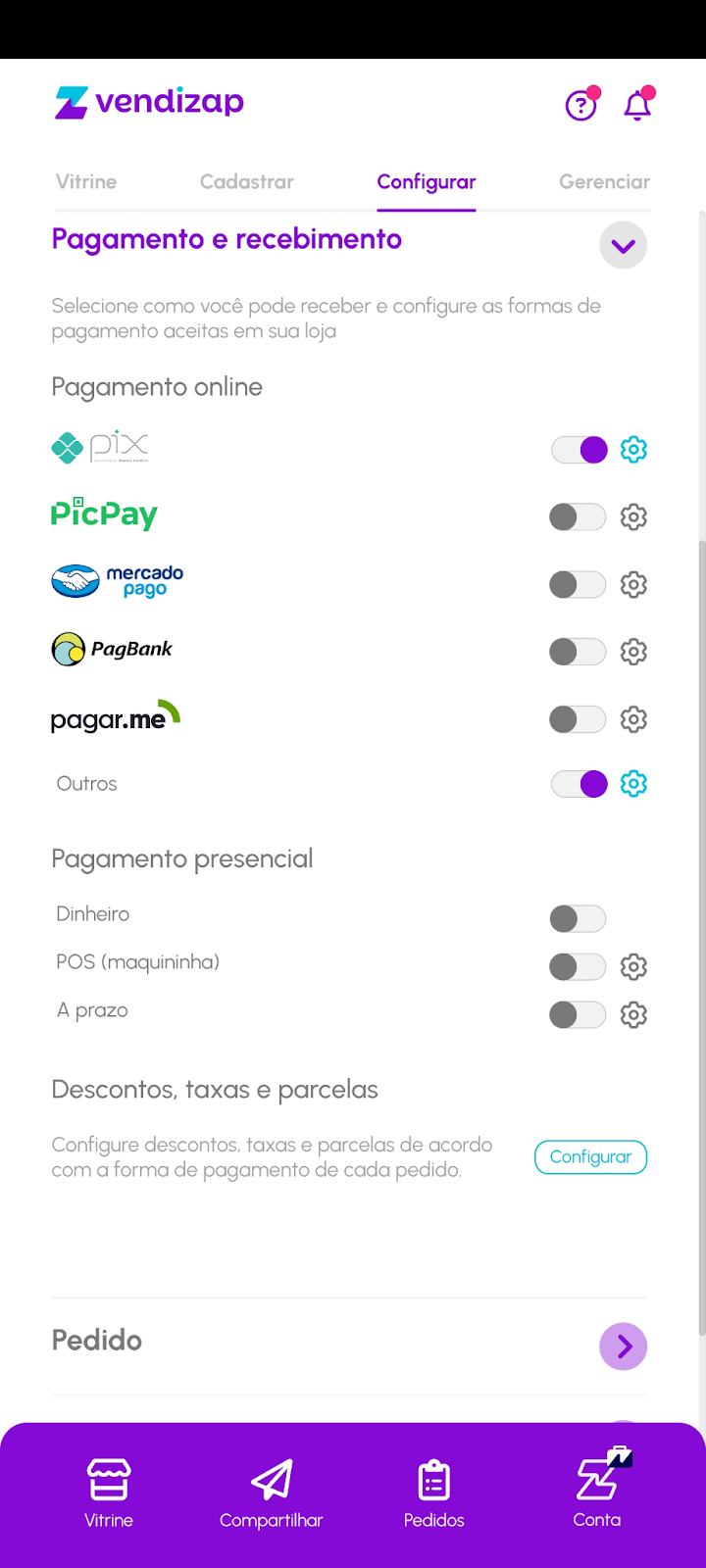The height and width of the screenshot is (1568, 706).
Task: Switch to the Gerenciar tab
Action: (x=604, y=182)
